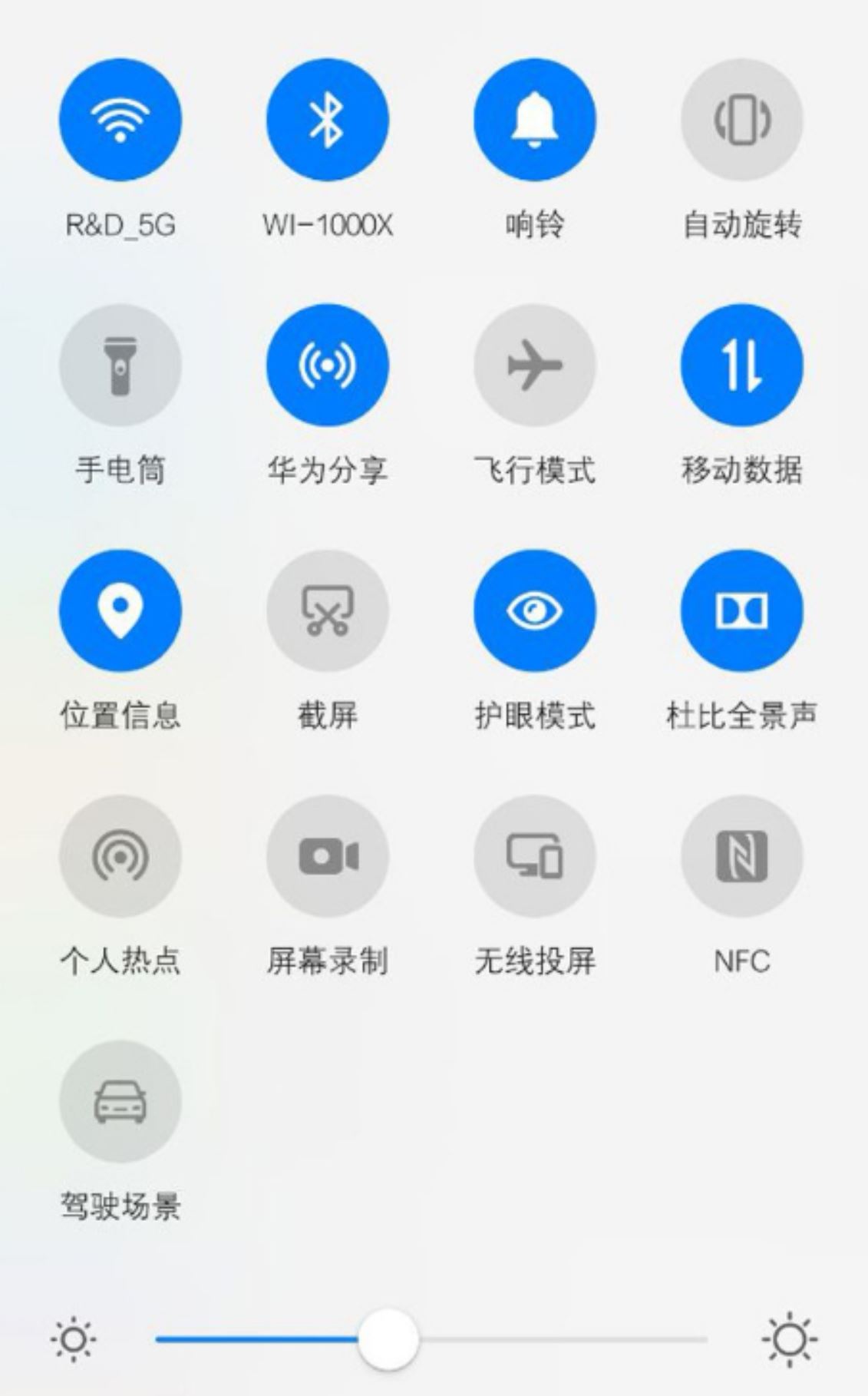
Task: Turn off location services (位置信息)
Action: (x=119, y=610)
